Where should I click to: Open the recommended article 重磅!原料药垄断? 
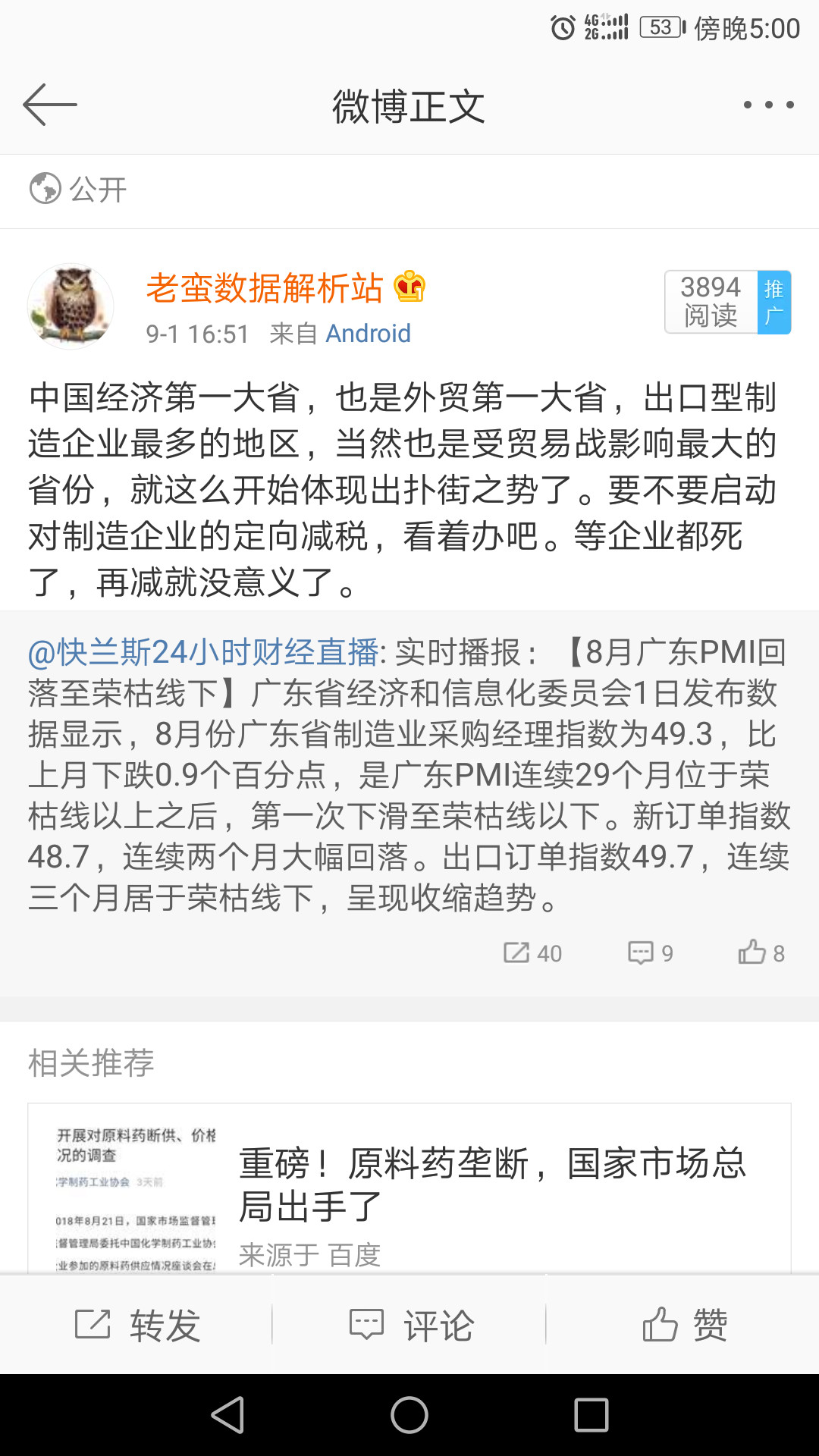coord(493,1185)
